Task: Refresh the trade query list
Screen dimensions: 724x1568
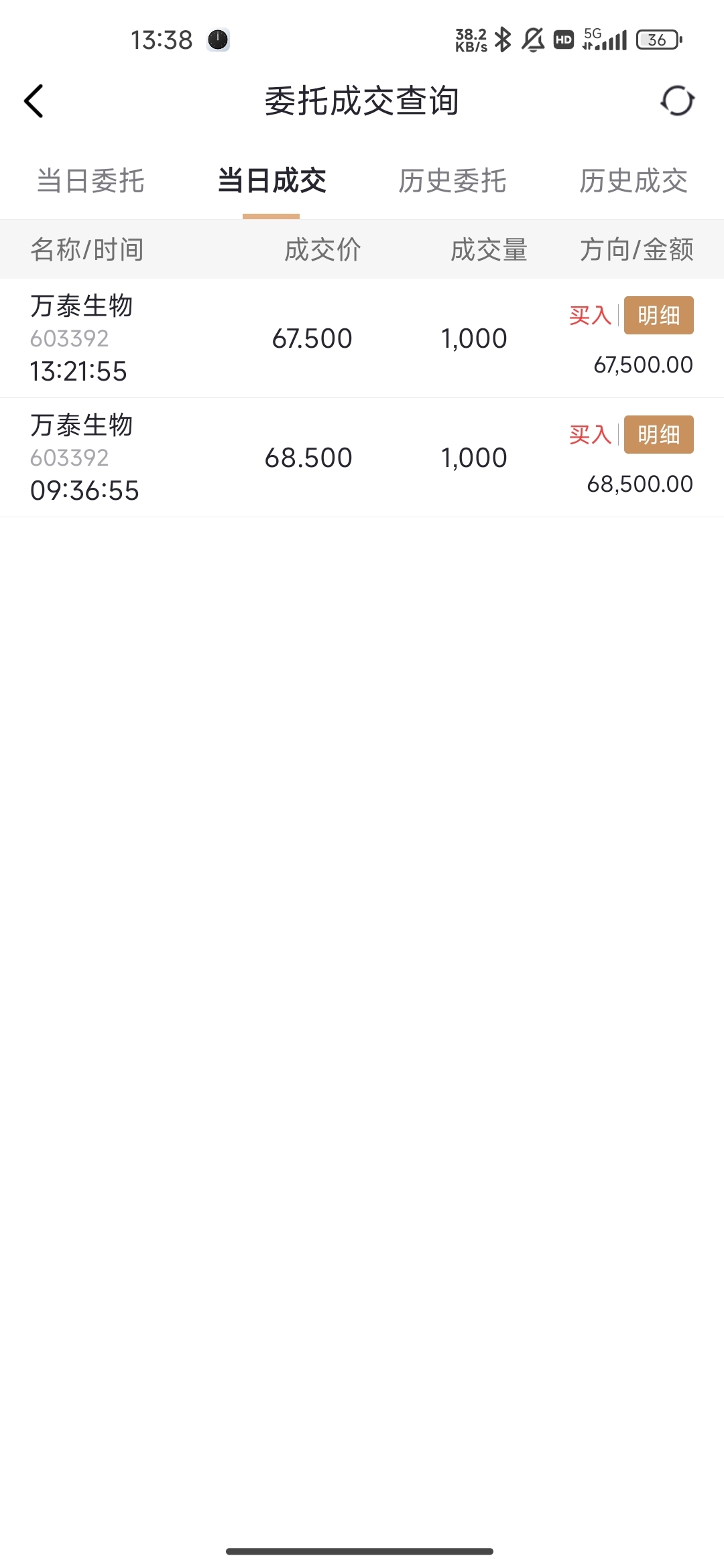Action: point(677,101)
